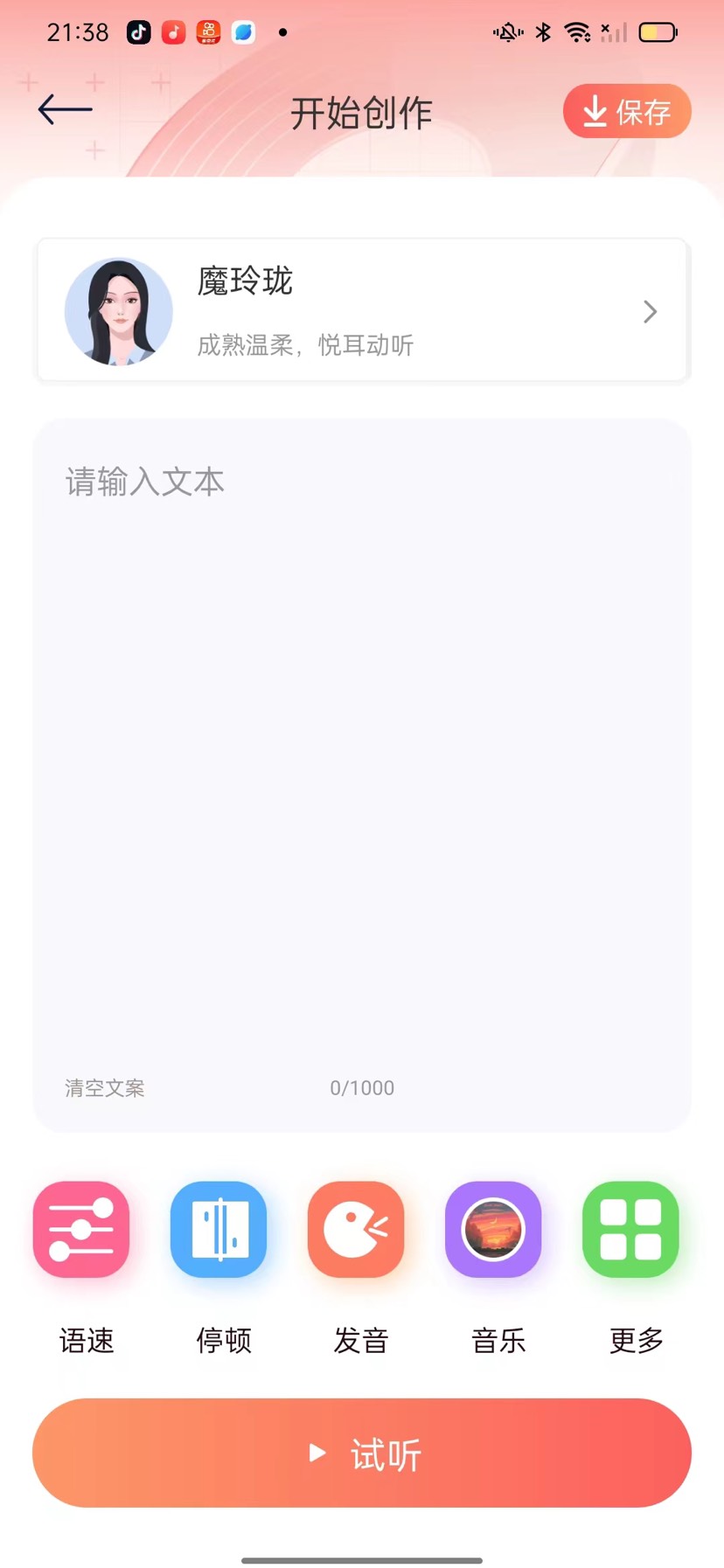Open the 发音 pronunciation option
The height and width of the screenshot is (1568, 724).
356,1230
